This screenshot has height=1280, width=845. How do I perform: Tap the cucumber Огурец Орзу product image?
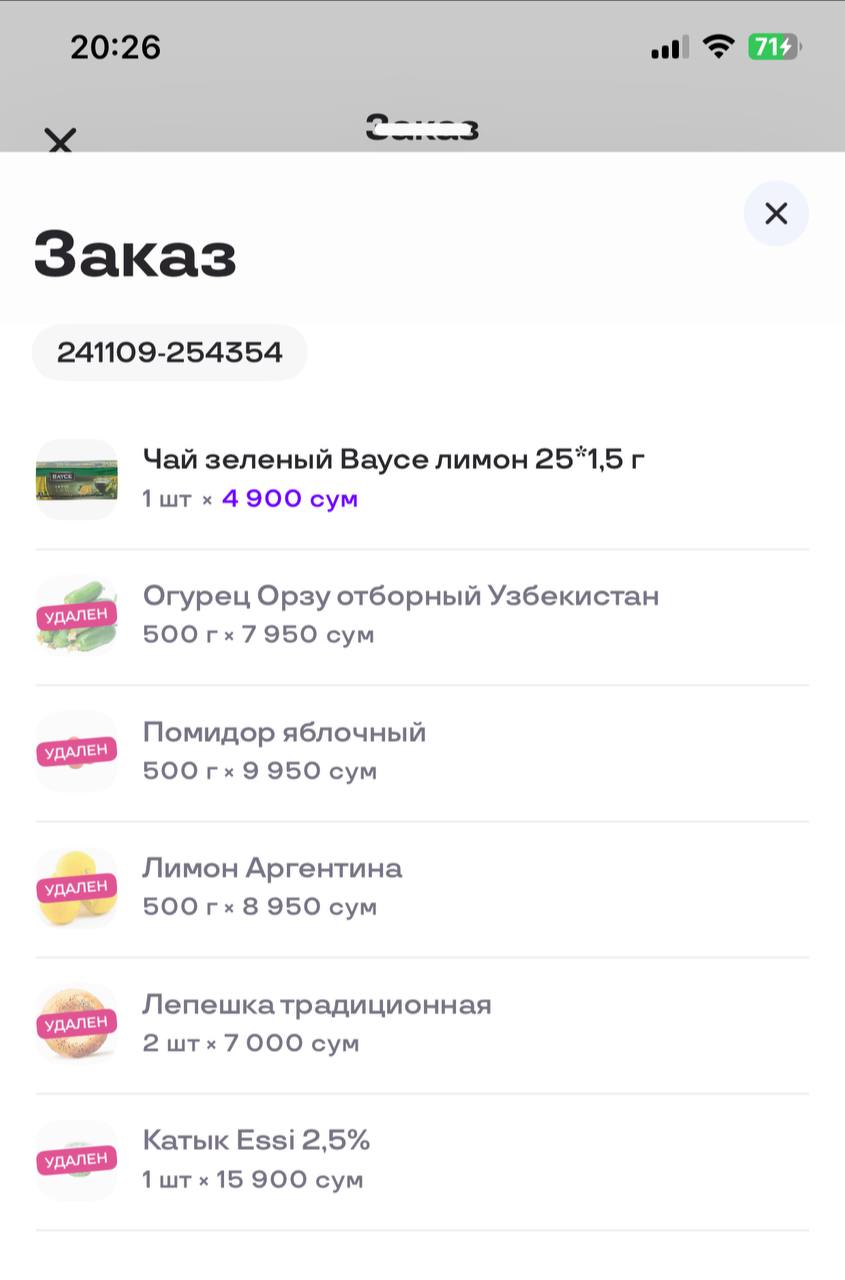[x=76, y=614]
